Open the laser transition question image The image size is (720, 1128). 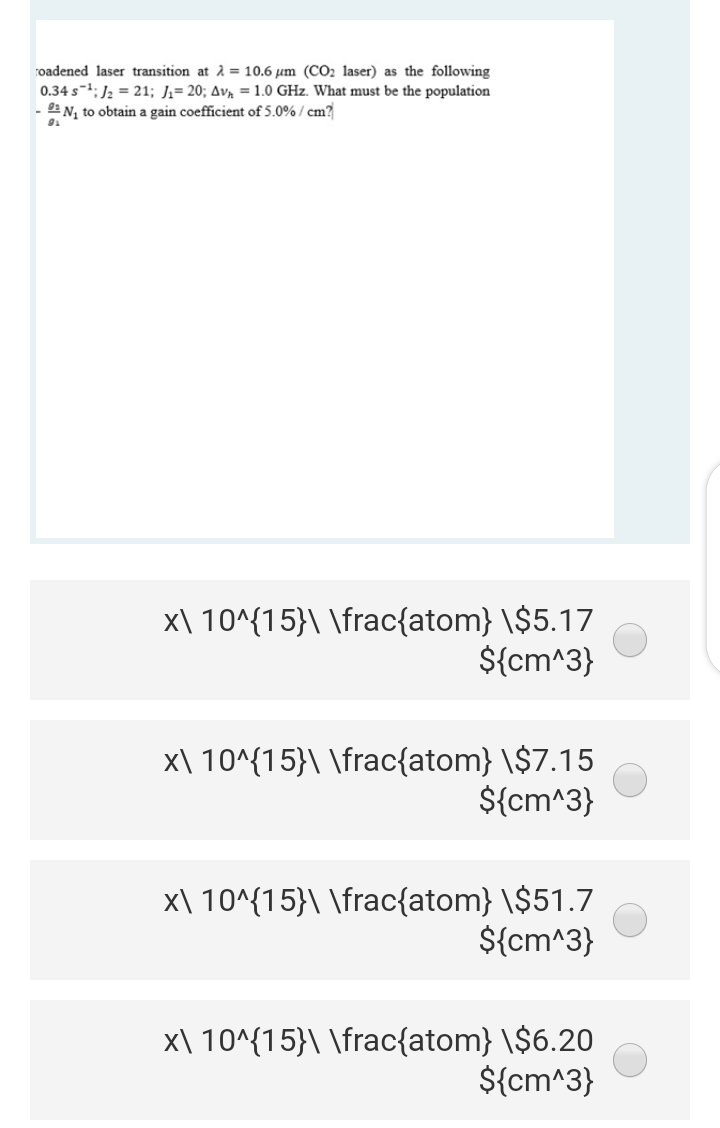click(325, 278)
